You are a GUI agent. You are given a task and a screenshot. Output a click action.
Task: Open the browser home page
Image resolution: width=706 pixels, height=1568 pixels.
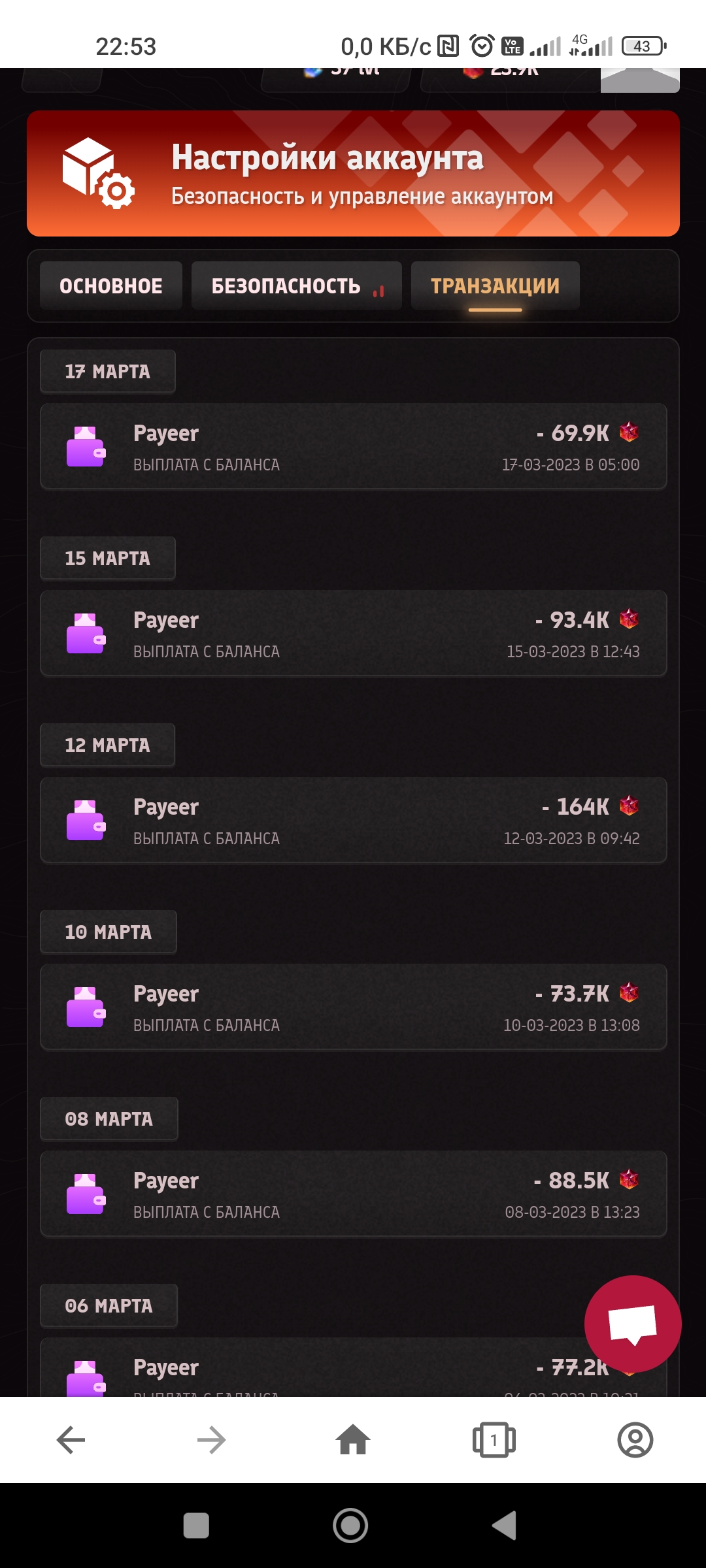pos(353,1440)
